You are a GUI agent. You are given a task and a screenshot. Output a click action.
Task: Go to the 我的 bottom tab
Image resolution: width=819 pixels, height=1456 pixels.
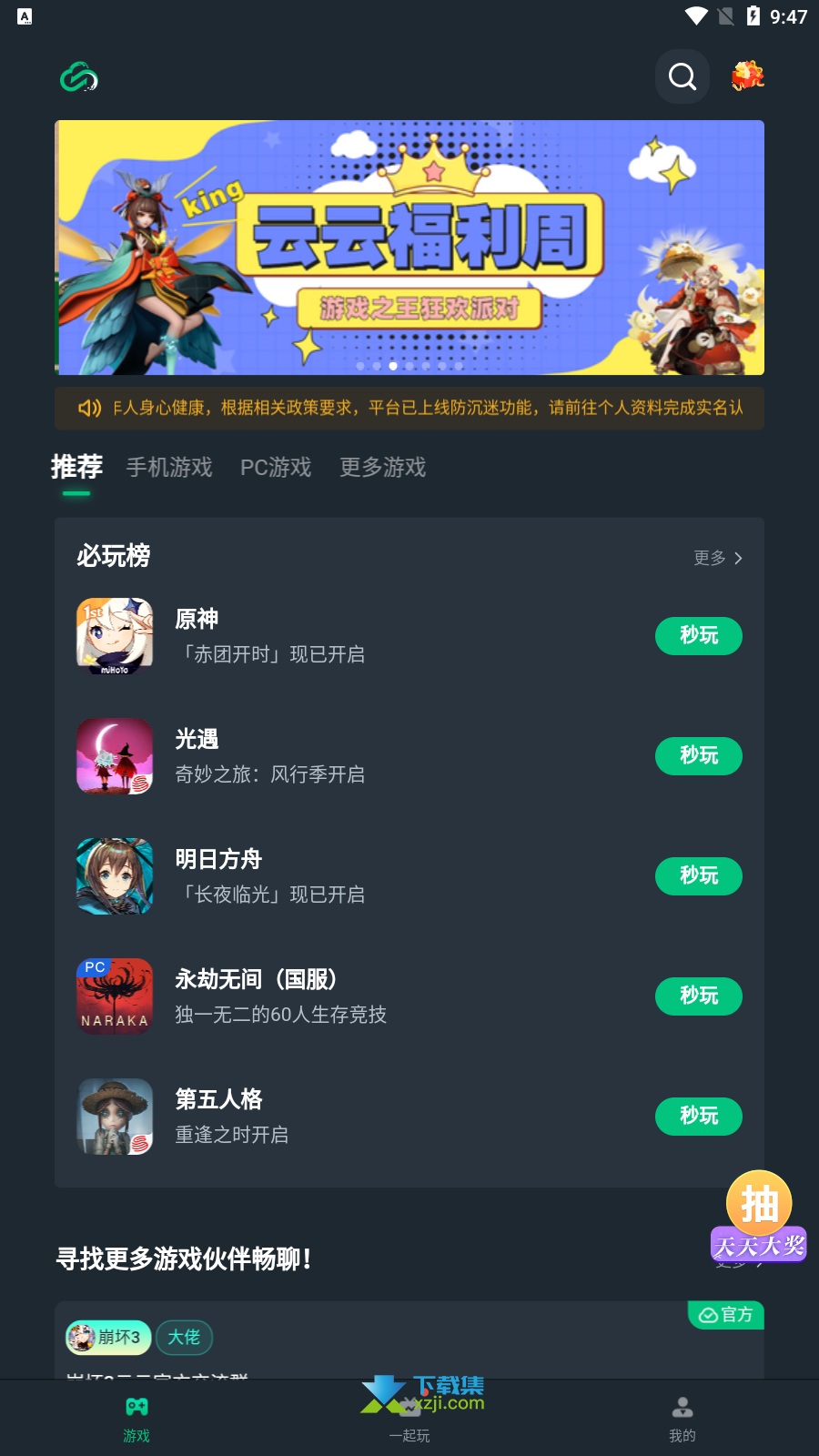(682, 1418)
